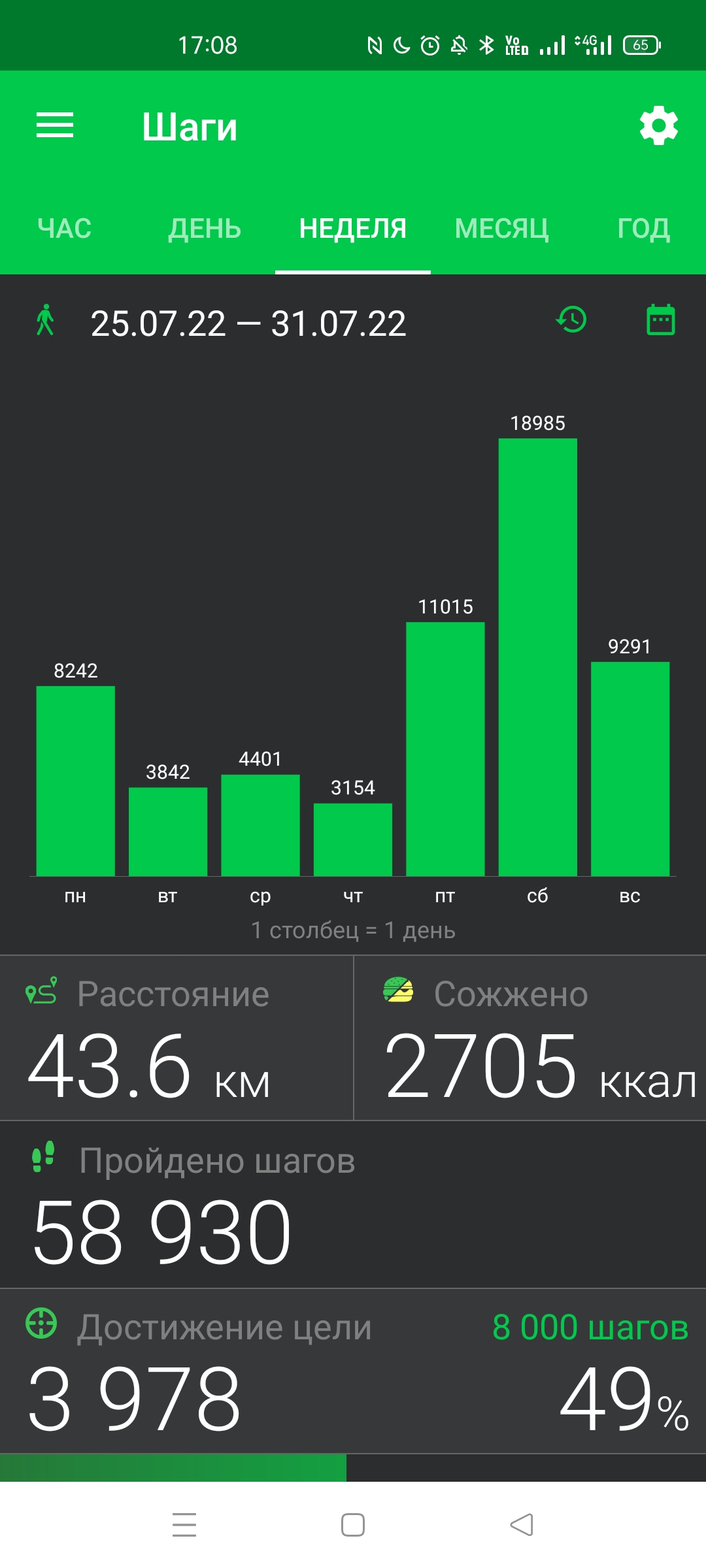This screenshot has width=706, height=1568.
Task: Tap Saturday's bar with 18985 steps
Action: [x=537, y=657]
